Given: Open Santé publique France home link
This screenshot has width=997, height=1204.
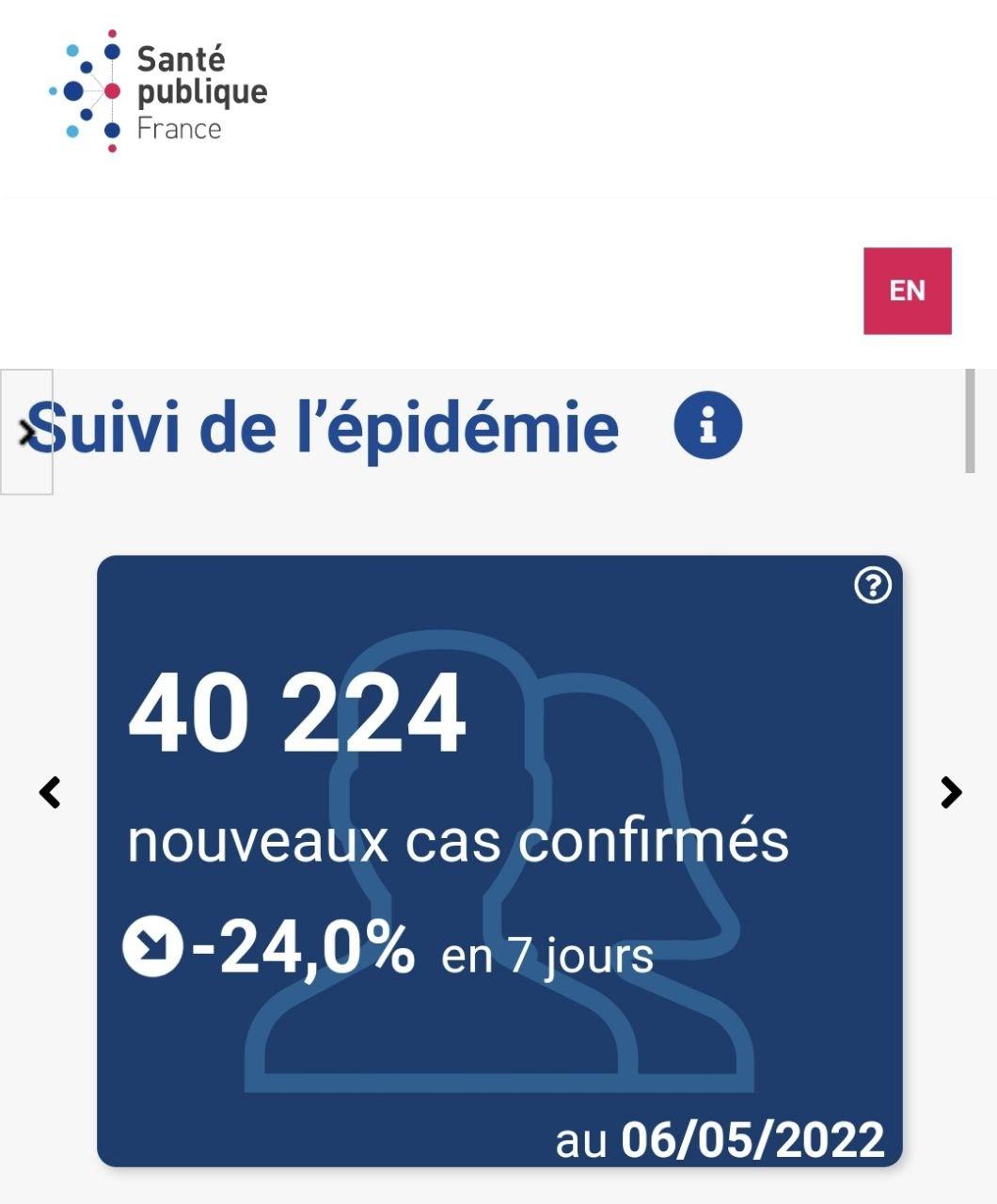Looking at the screenshot, I should tap(158, 91).
